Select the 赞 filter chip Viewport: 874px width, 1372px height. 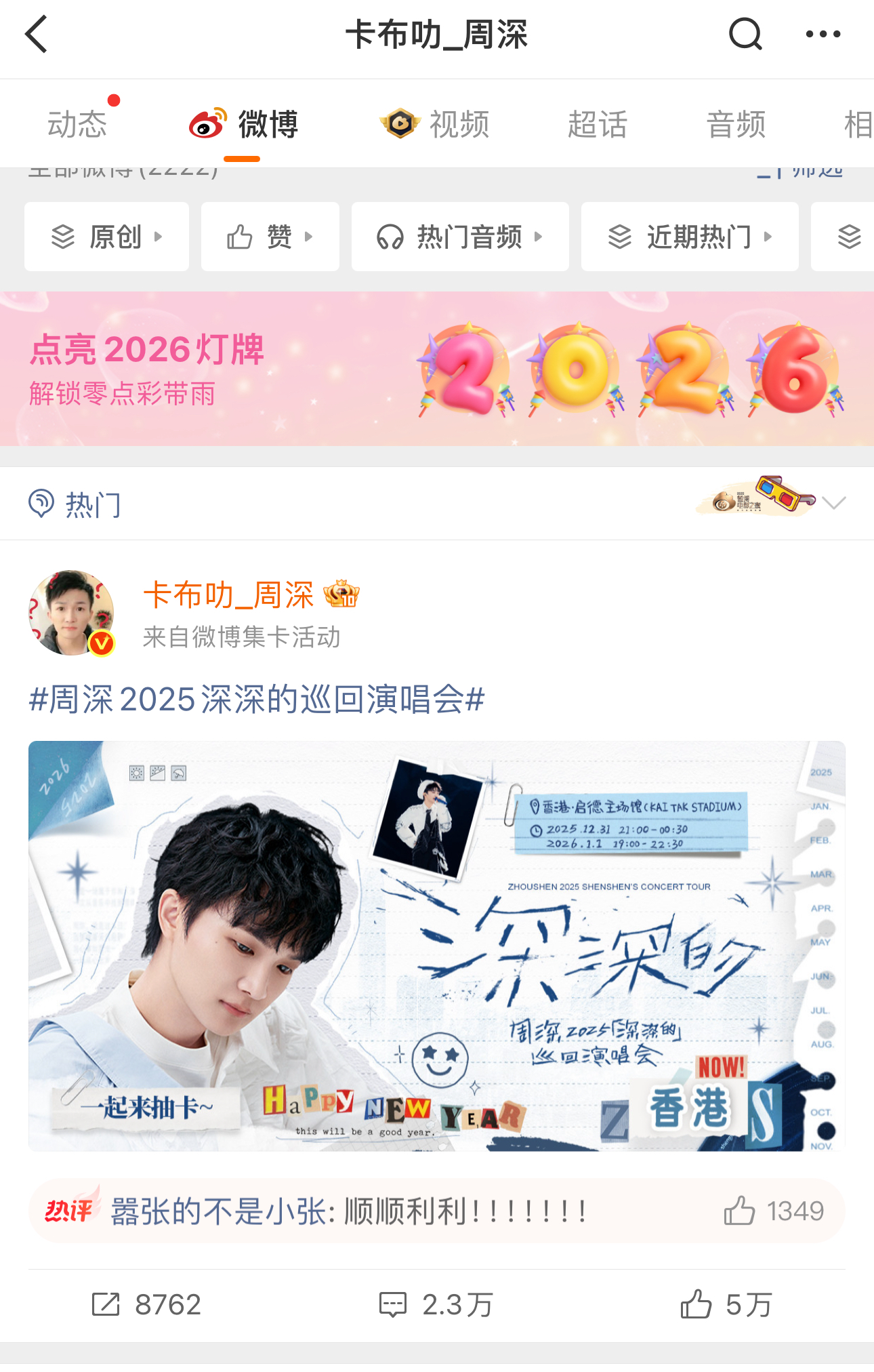(270, 237)
